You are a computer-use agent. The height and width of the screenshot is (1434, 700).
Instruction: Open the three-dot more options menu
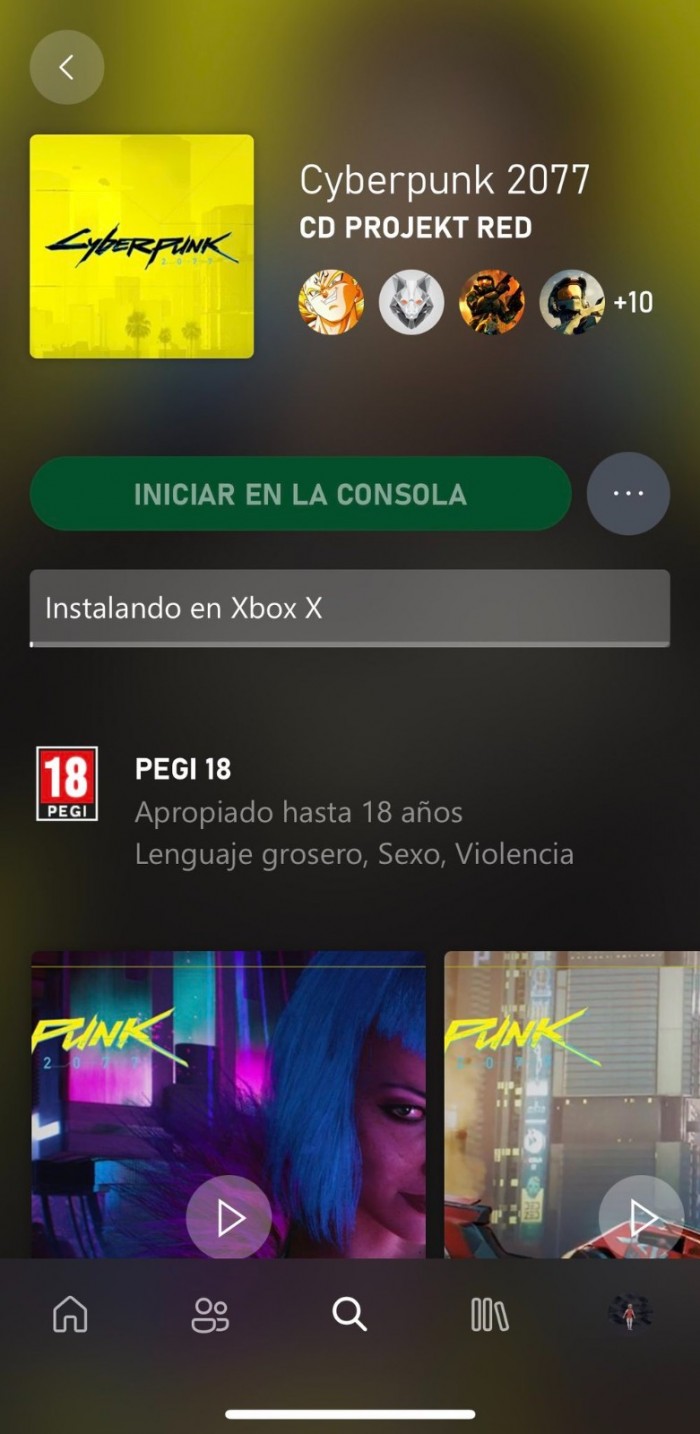628,494
